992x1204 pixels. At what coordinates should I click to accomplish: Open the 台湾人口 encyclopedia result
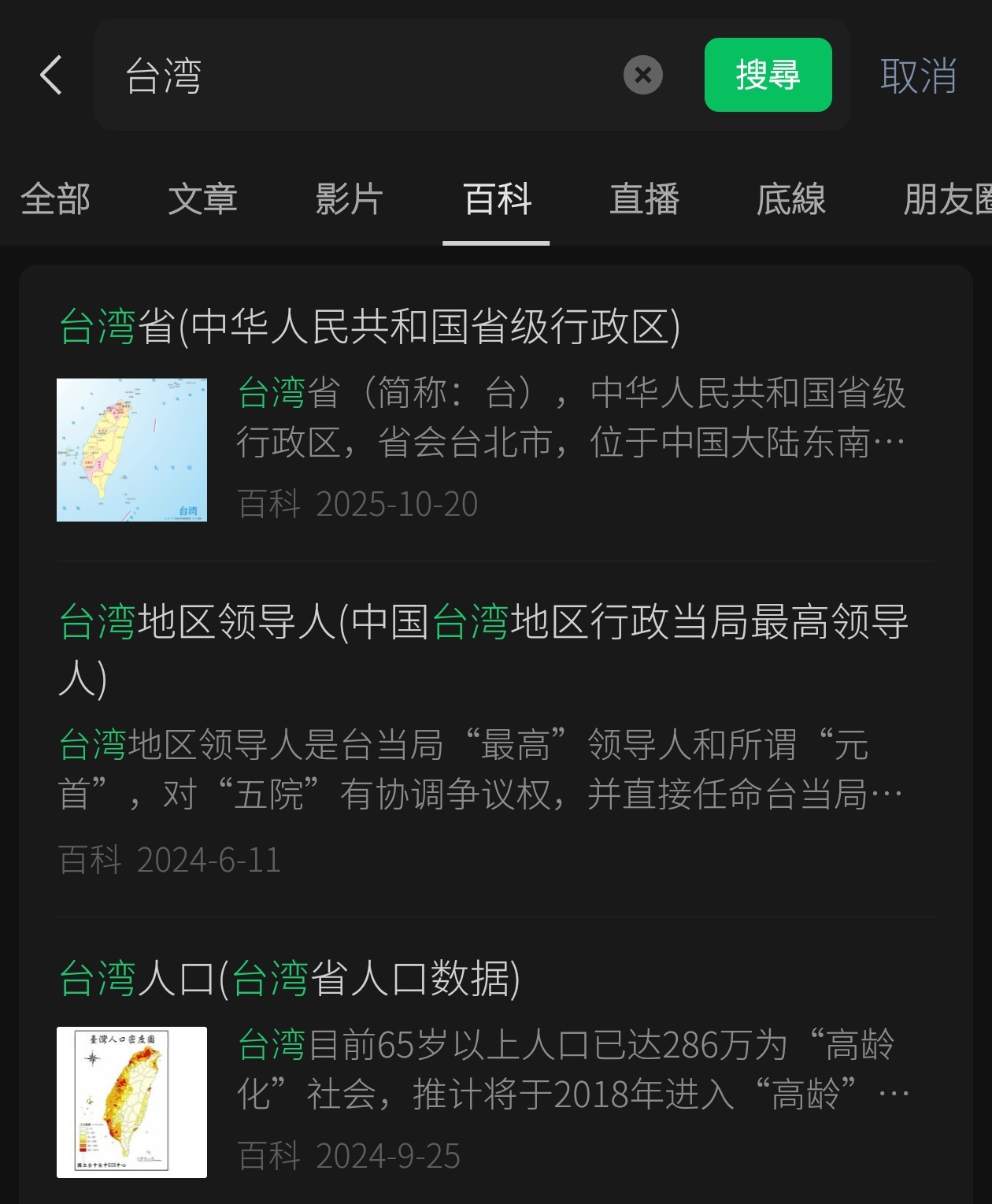pyautogui.click(x=290, y=979)
